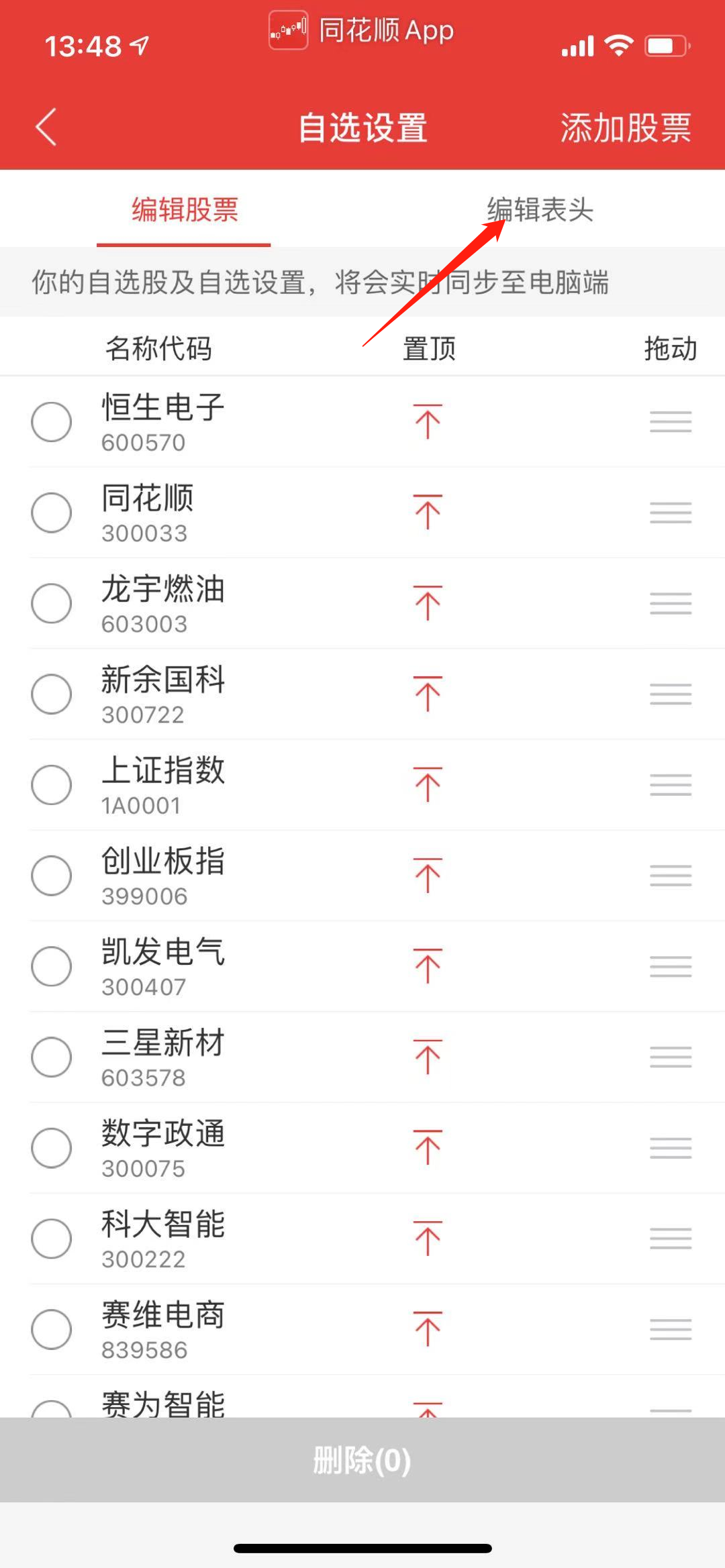Tap the back arrow in the title bar

[46, 127]
